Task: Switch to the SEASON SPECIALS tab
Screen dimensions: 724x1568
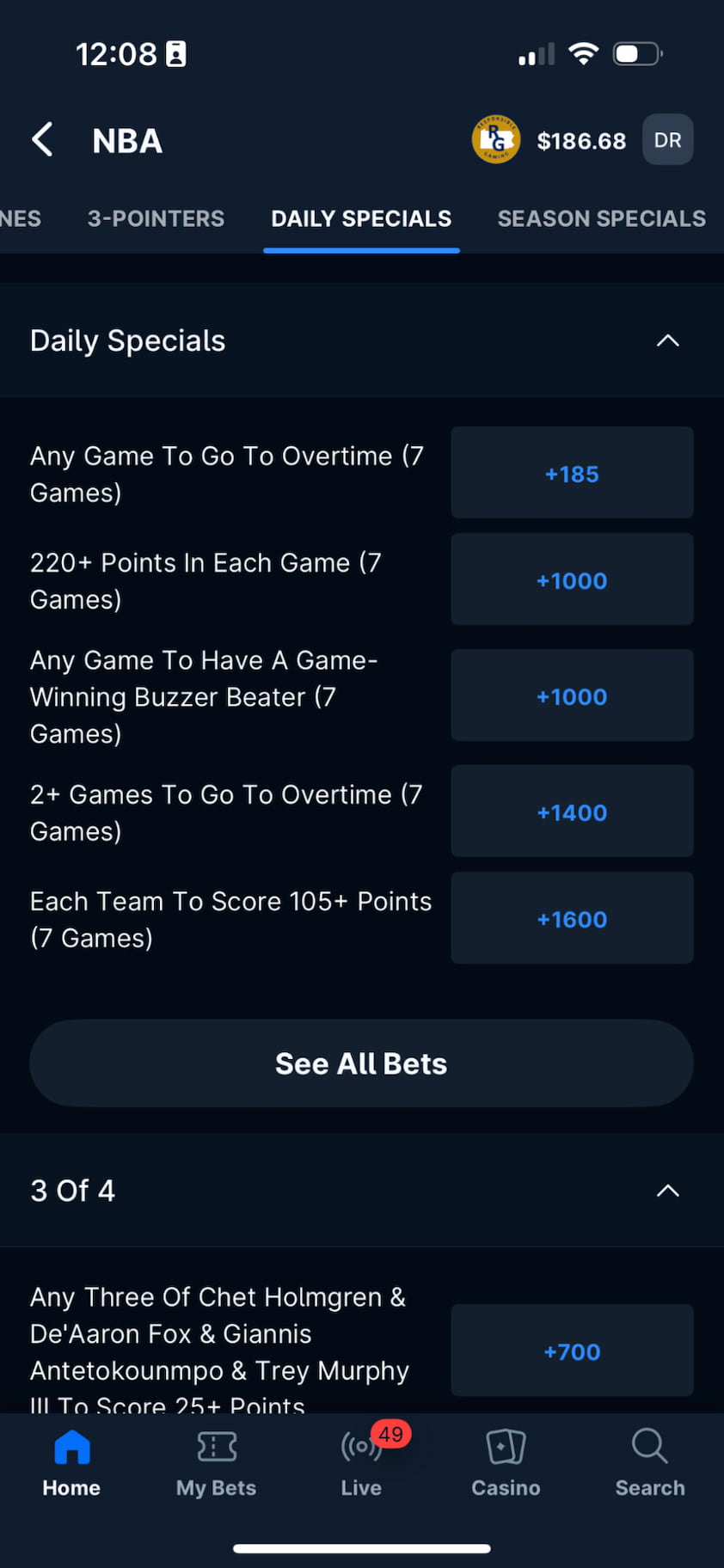Action: tap(600, 218)
